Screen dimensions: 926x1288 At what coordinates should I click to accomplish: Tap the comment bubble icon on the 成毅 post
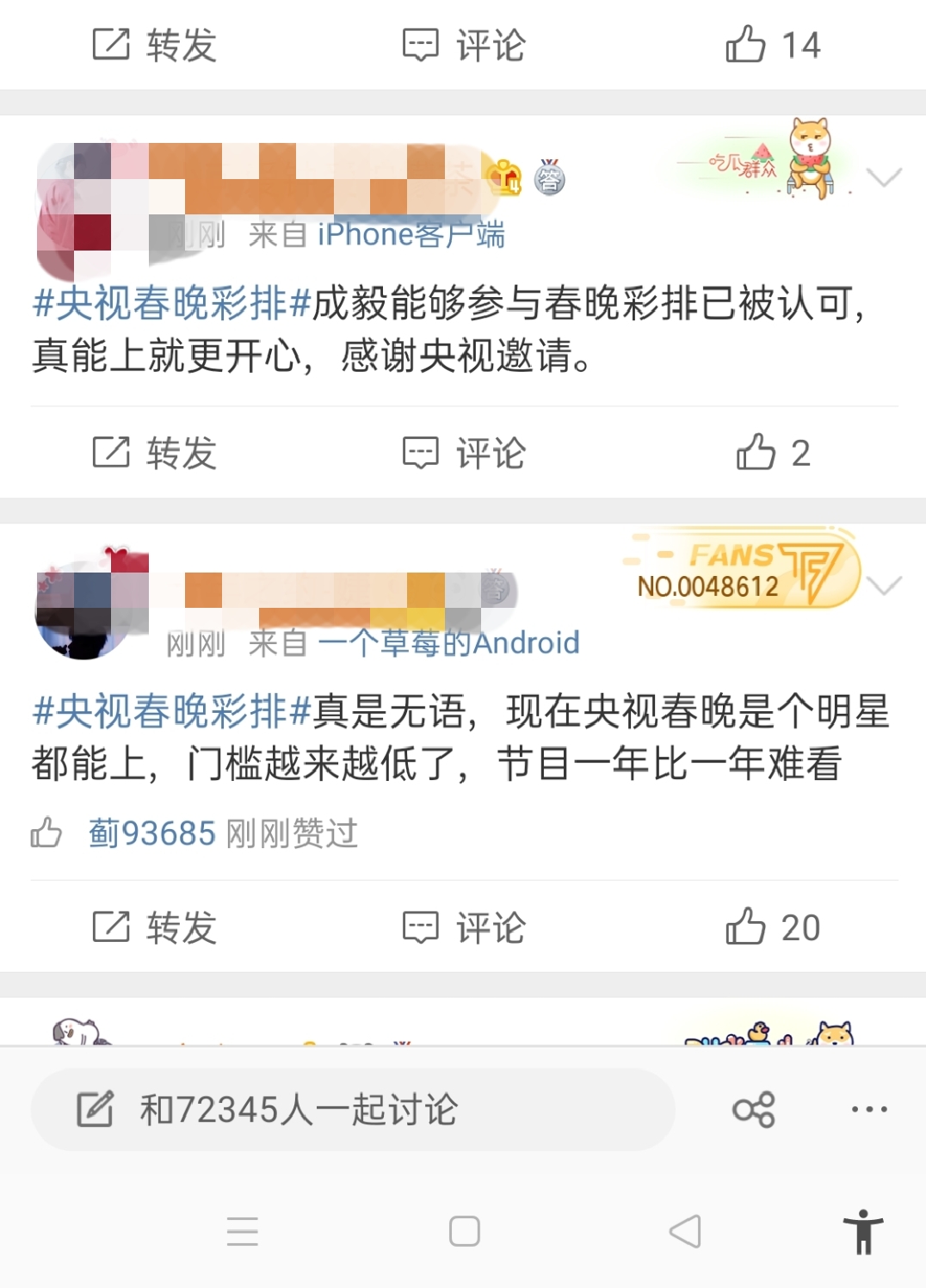pos(419,452)
